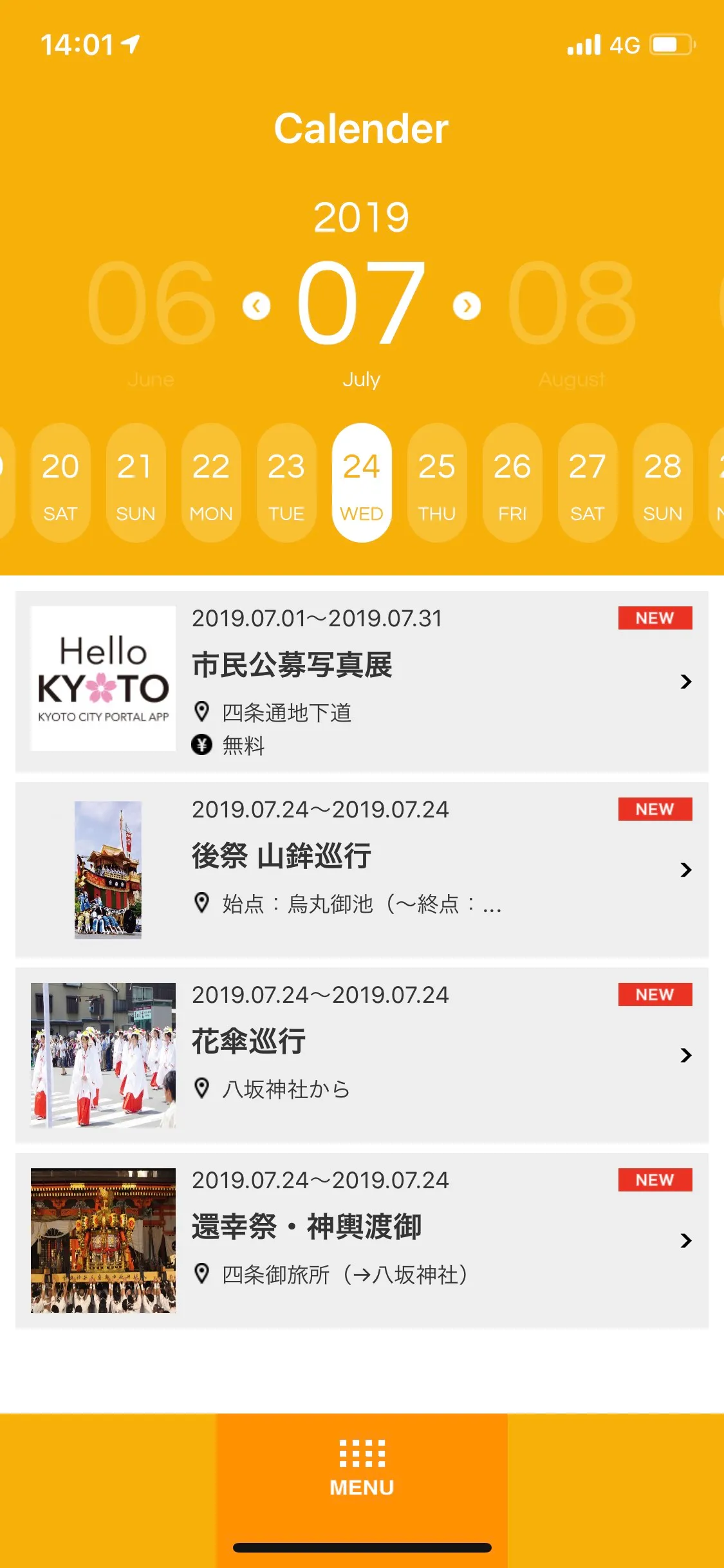Select date 21 SUN
724x1568 pixels.
click(136, 483)
